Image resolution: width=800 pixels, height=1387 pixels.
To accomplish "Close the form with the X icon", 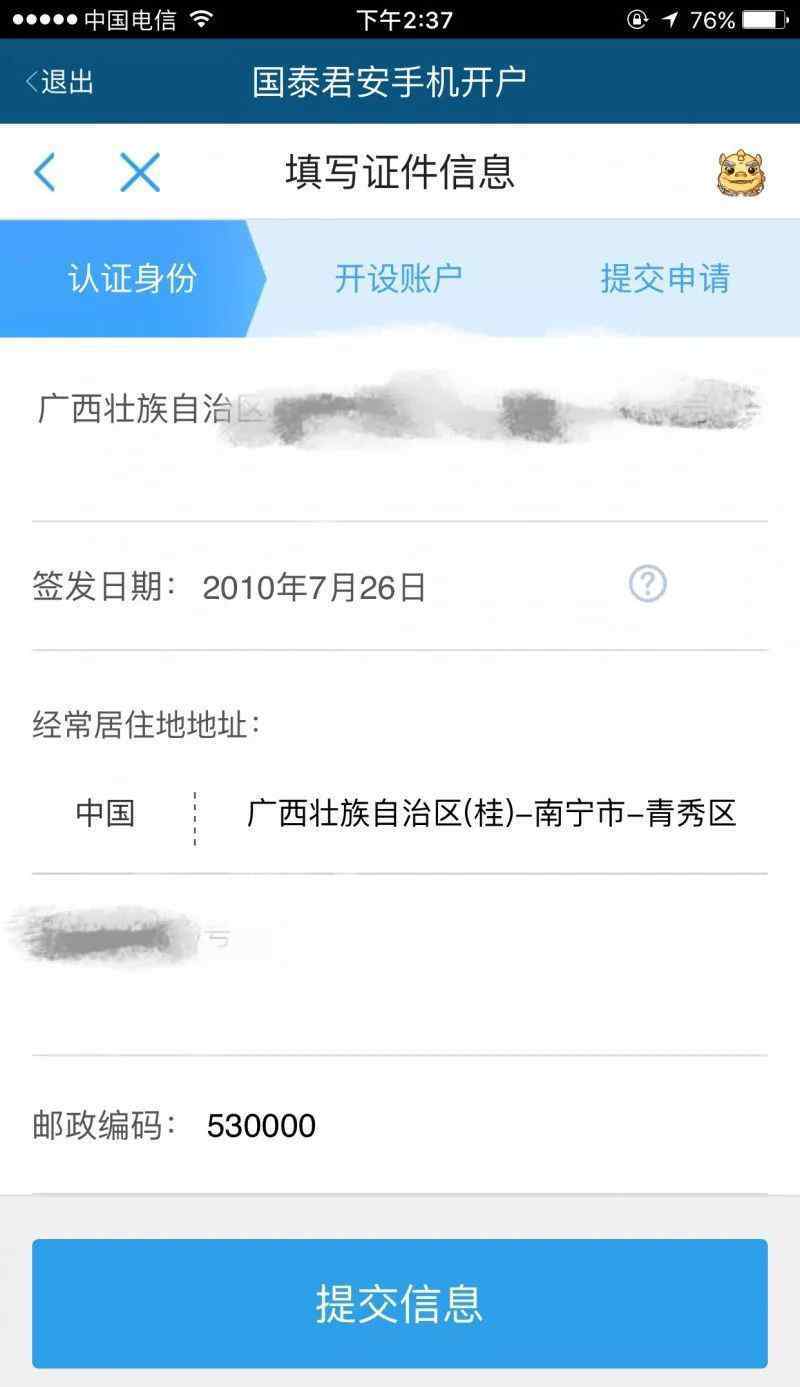I will 140,172.
